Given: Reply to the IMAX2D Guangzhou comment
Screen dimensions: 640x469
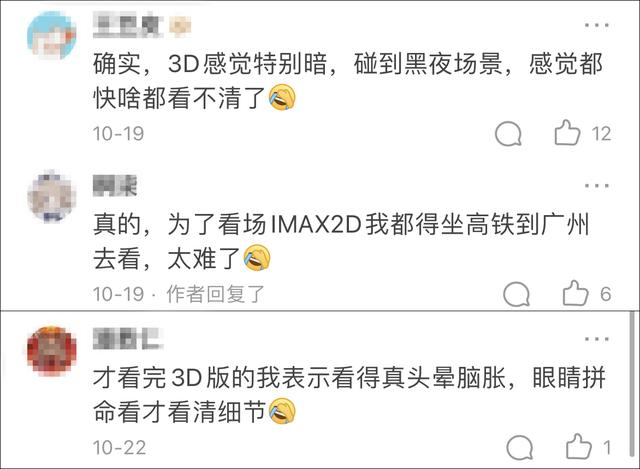Looking at the screenshot, I should pyautogui.click(x=516, y=294).
